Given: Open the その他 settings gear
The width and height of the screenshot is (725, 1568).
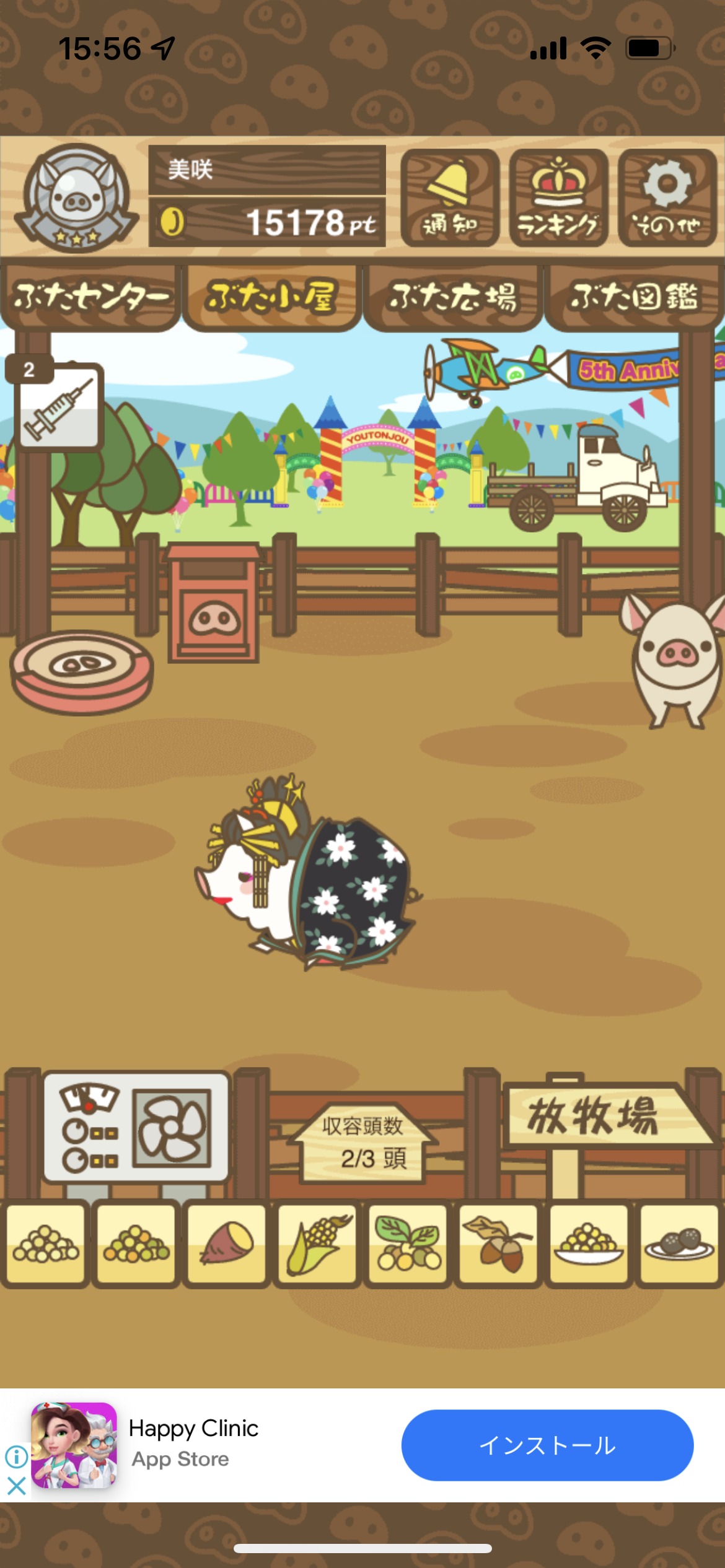Looking at the screenshot, I should coord(667,198).
